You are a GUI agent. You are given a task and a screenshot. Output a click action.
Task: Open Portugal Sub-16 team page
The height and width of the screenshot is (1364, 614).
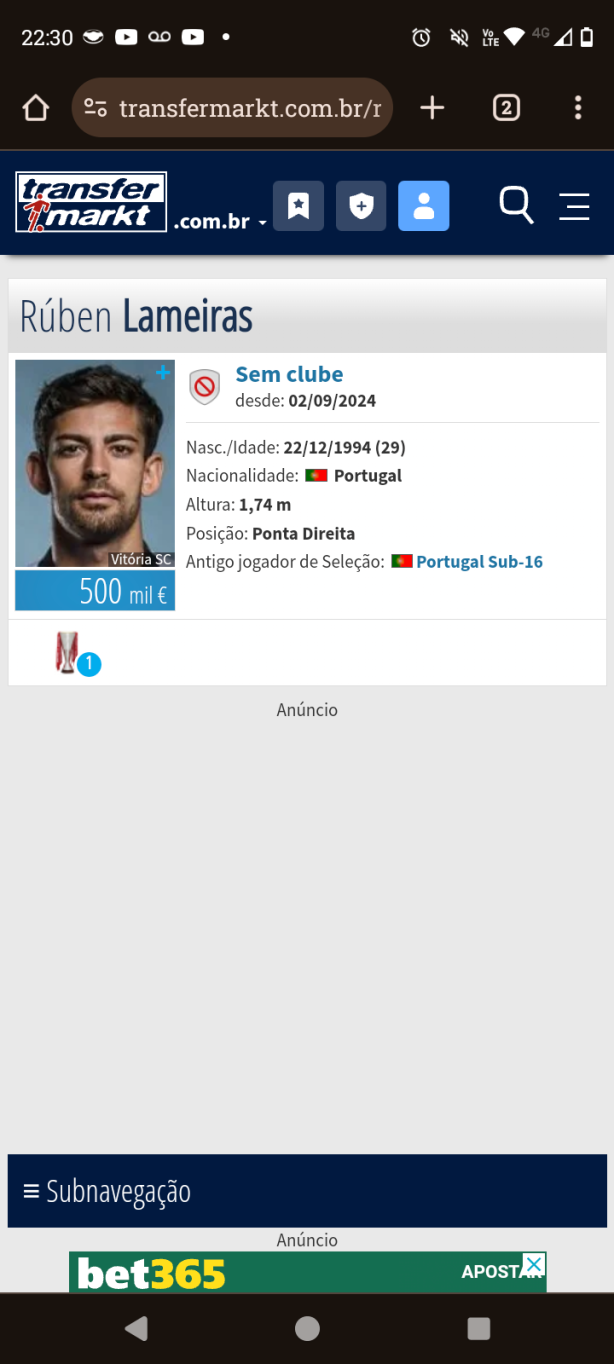(479, 562)
